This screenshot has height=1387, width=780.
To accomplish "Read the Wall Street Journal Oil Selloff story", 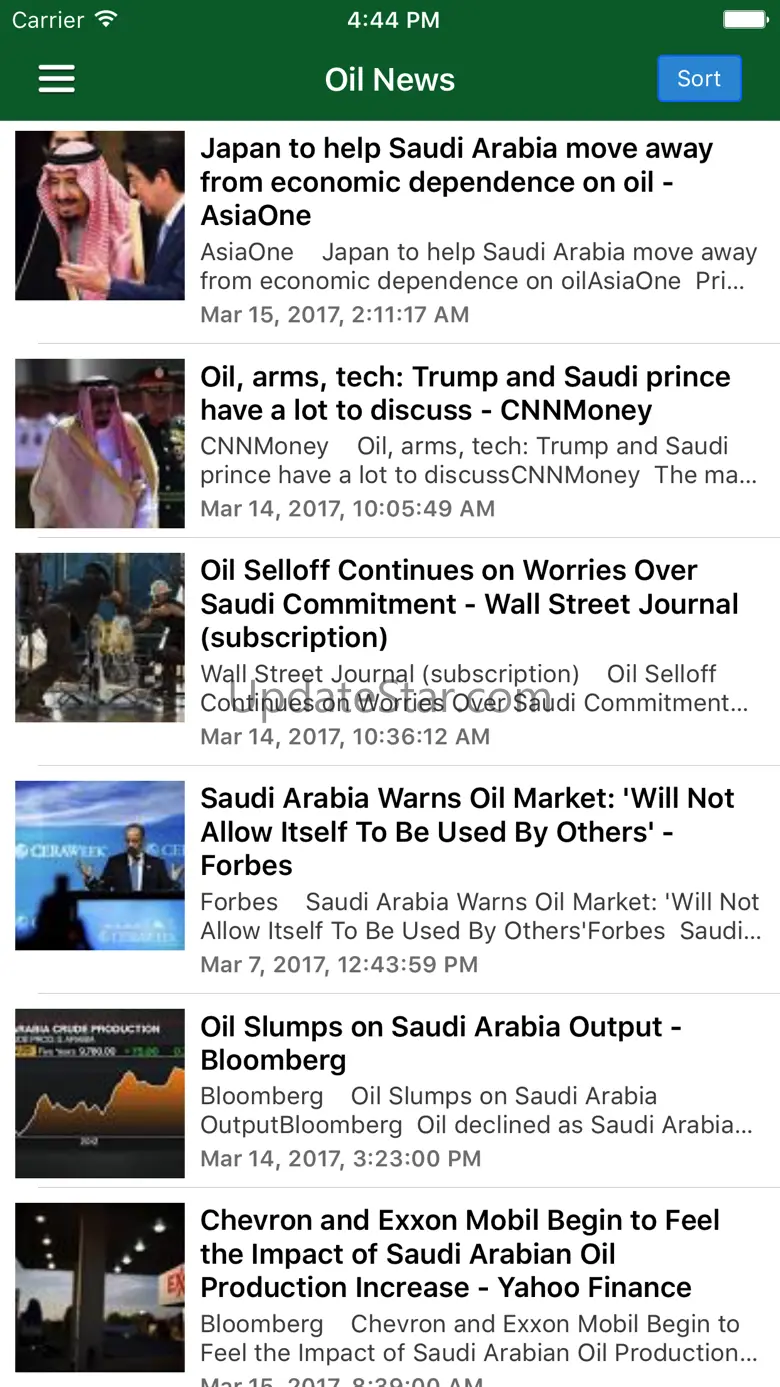I will 469,603.
